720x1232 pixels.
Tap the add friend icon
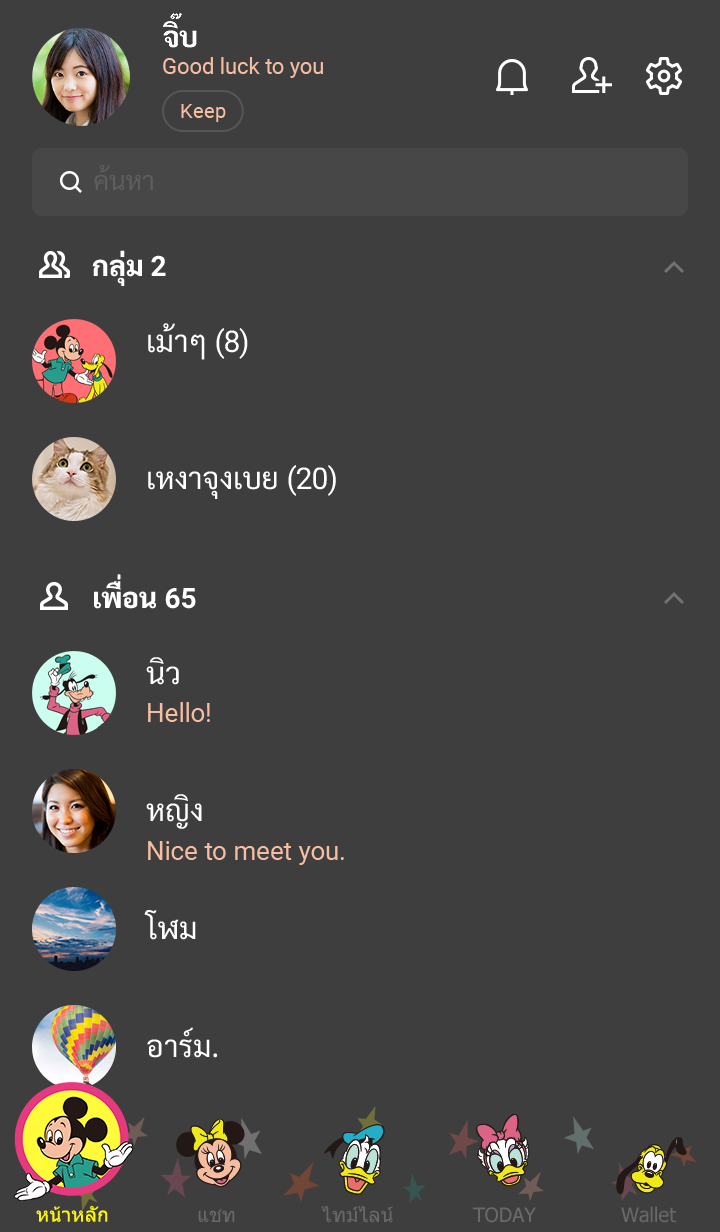point(591,77)
